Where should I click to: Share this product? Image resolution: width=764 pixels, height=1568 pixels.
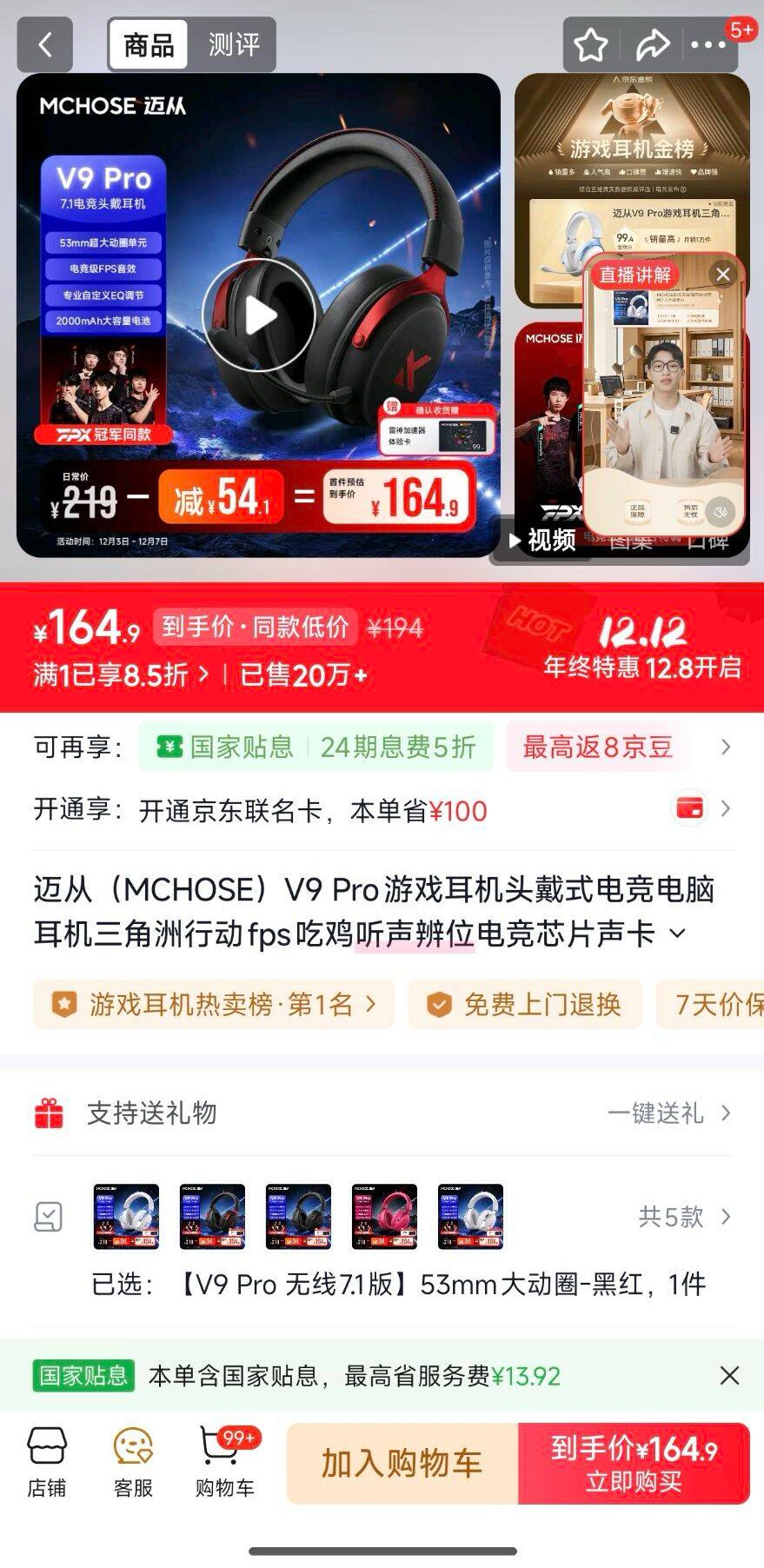[x=652, y=45]
